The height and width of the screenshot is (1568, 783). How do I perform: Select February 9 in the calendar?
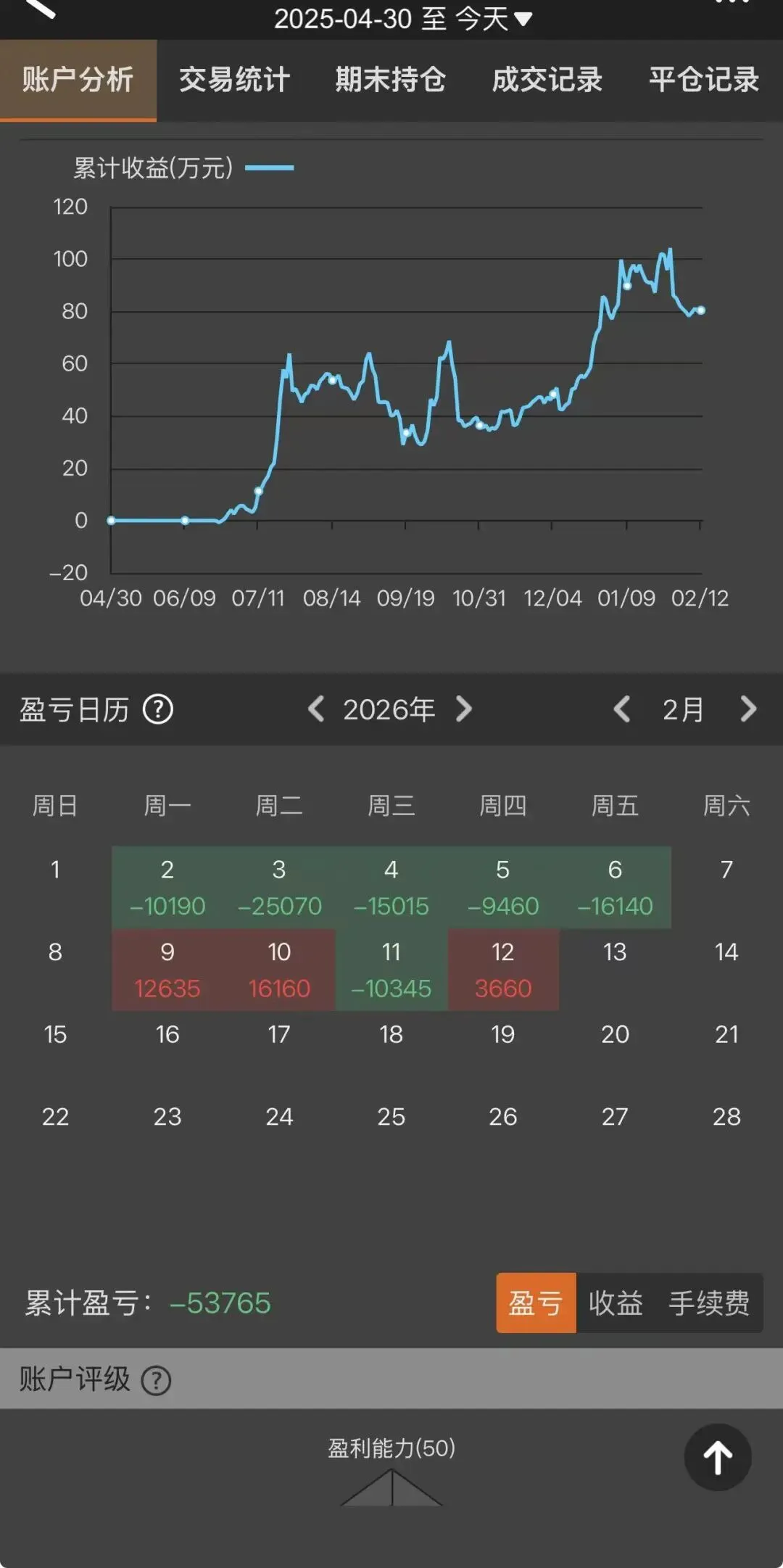[x=167, y=969]
